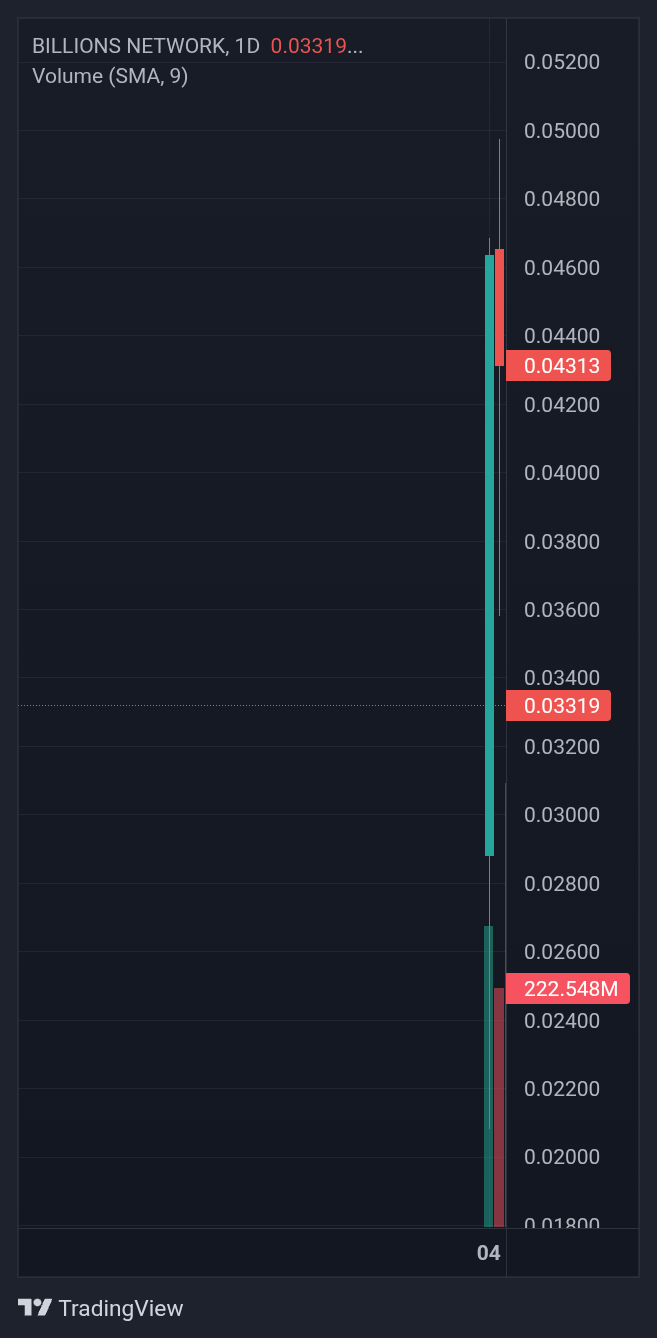This screenshot has width=657, height=1338.
Task: Open the TradingView logo link
Action: pyautogui.click(x=101, y=1307)
